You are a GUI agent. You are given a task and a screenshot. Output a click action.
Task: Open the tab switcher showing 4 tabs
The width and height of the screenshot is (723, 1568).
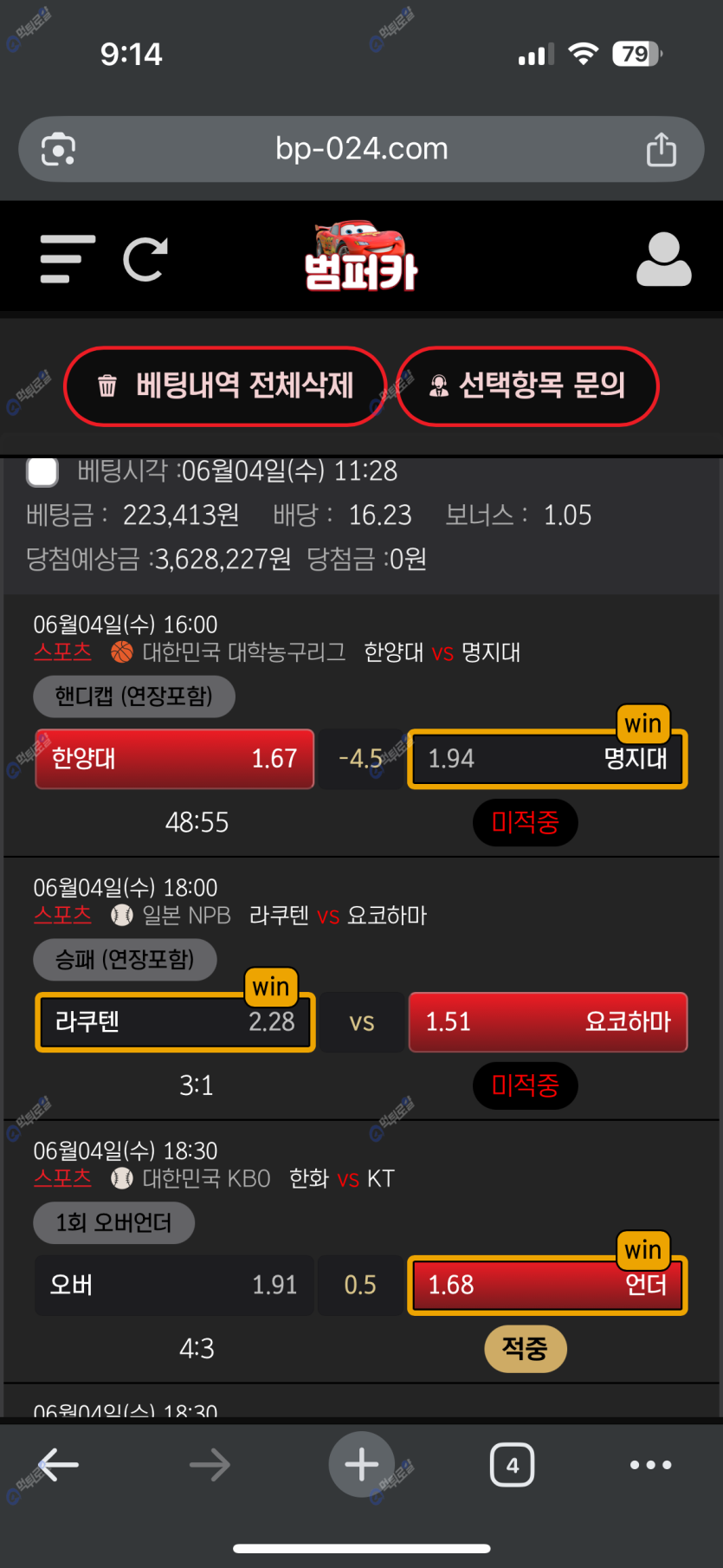coord(512,1465)
